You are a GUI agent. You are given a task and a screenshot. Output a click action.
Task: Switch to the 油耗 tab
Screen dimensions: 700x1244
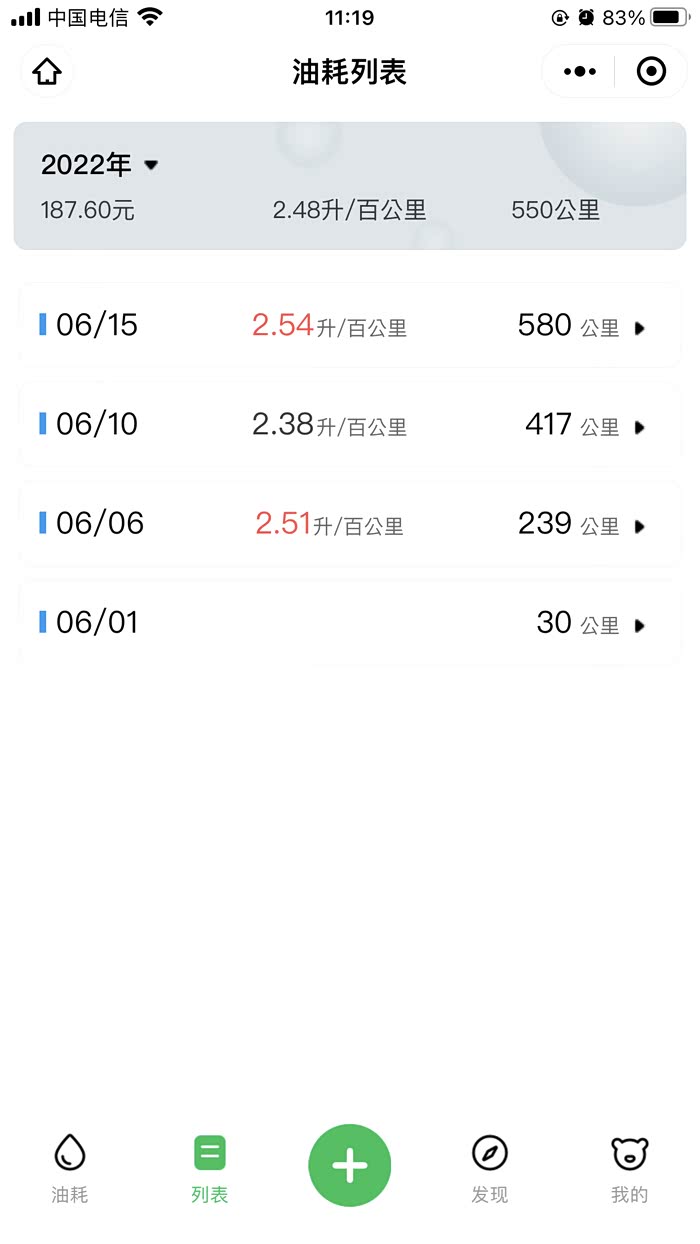pyautogui.click(x=70, y=1168)
